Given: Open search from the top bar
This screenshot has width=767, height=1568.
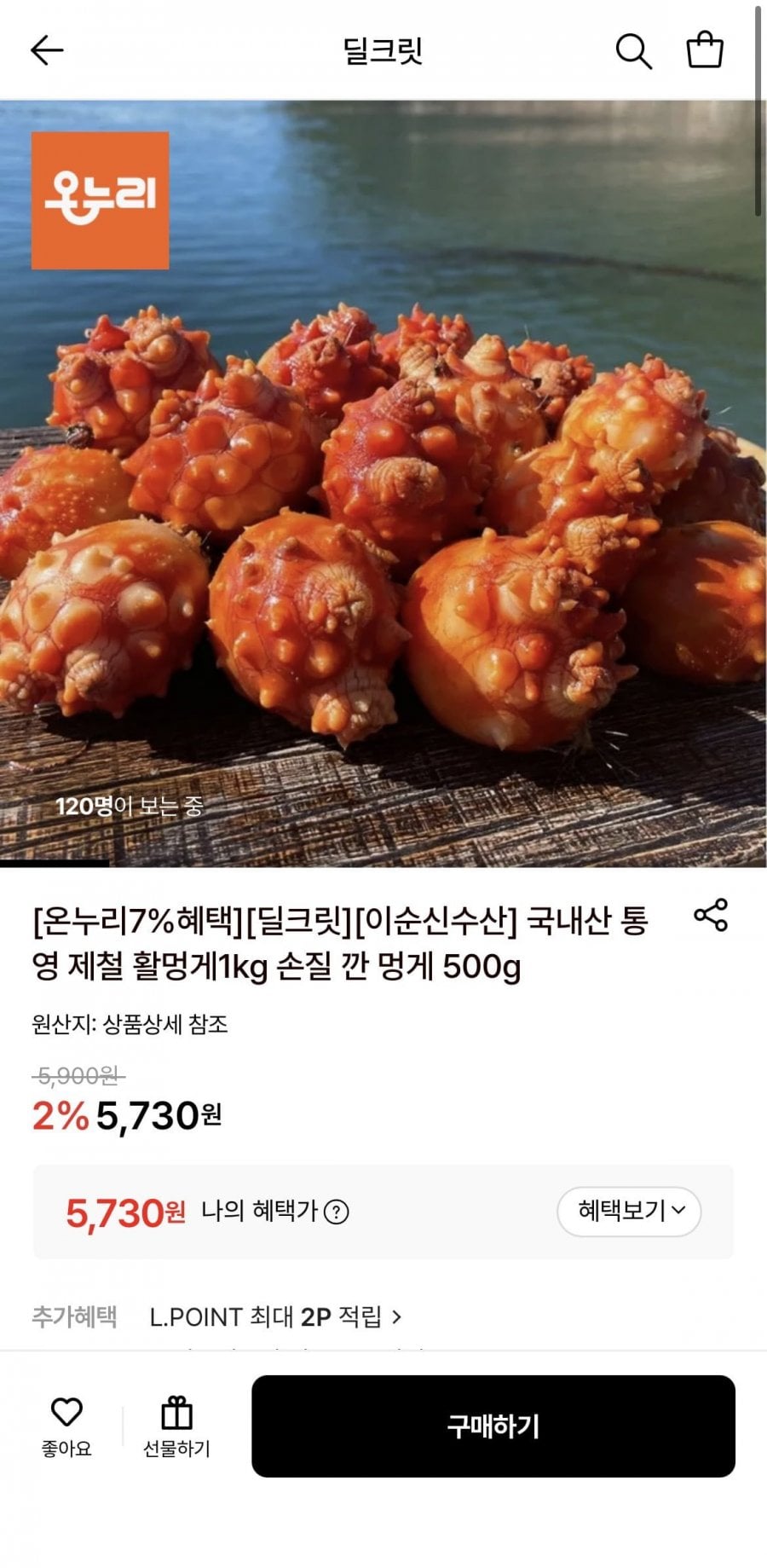Looking at the screenshot, I should point(633,51).
